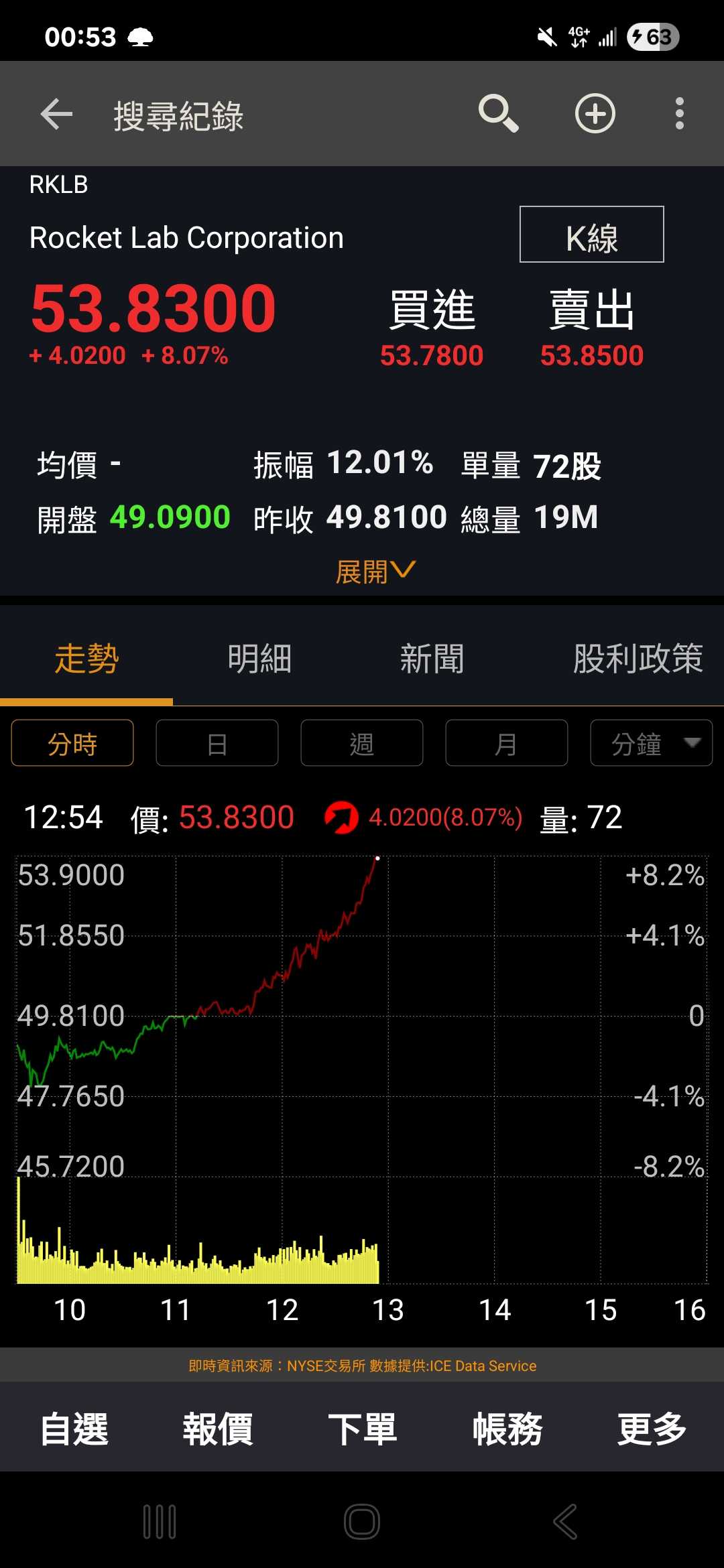Enable the 週 weekly chart view

point(361,743)
